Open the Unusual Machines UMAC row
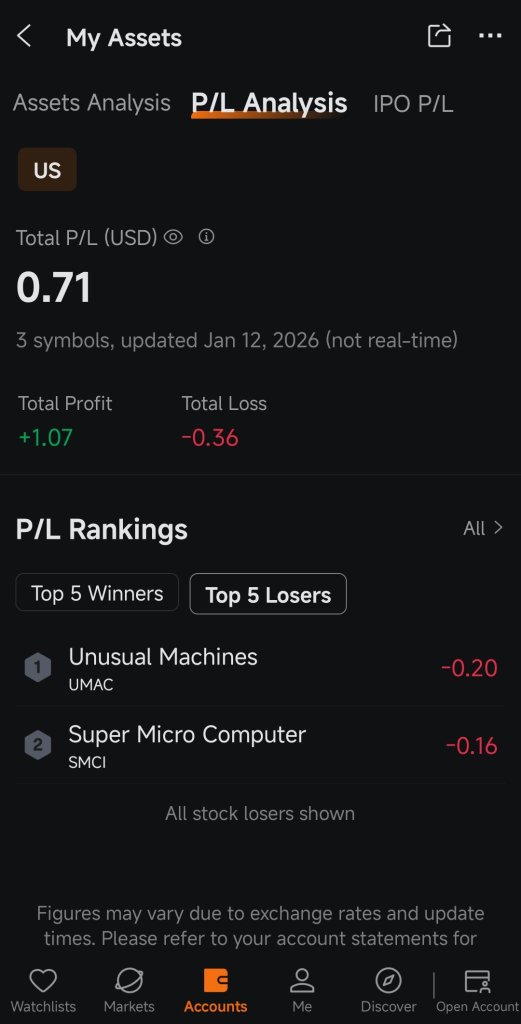Viewport: 521px width, 1024px height. click(x=260, y=668)
